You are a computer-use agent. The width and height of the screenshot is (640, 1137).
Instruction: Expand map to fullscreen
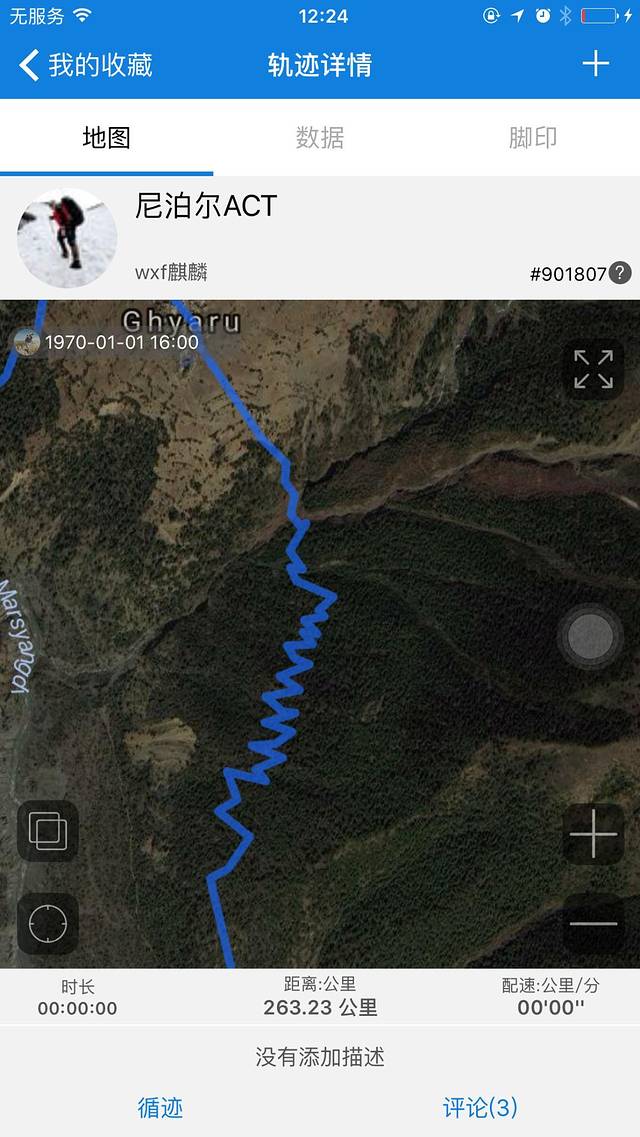tap(593, 369)
